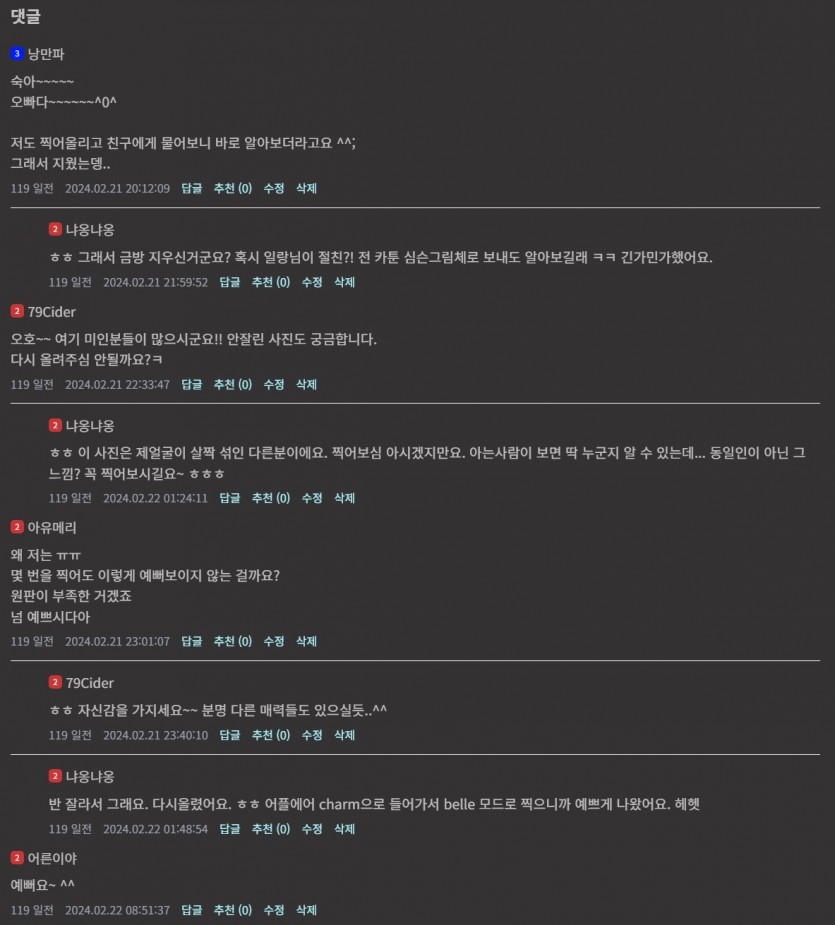Recommend 냐옹냐옹's 01:24:11 comment

271,498
